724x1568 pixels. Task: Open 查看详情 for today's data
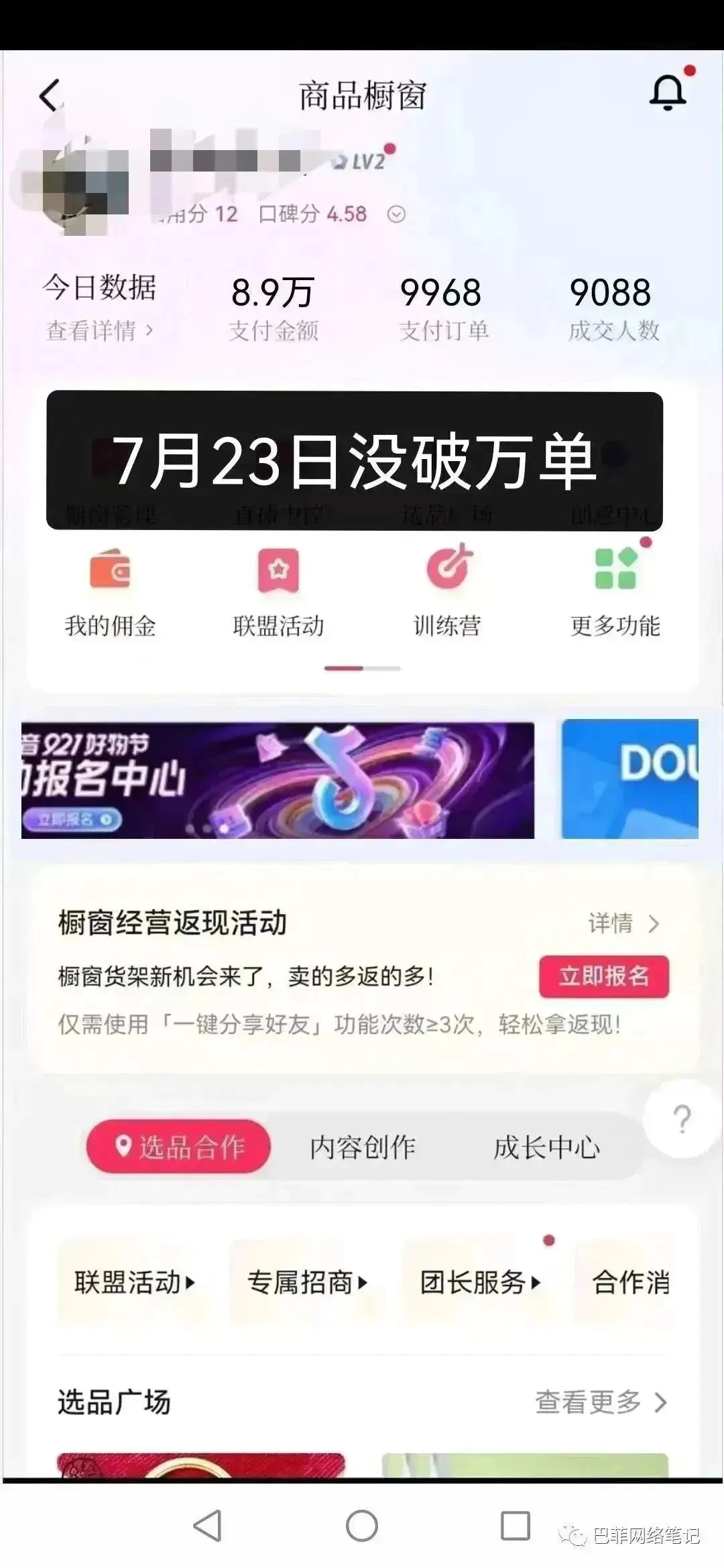[x=99, y=330]
